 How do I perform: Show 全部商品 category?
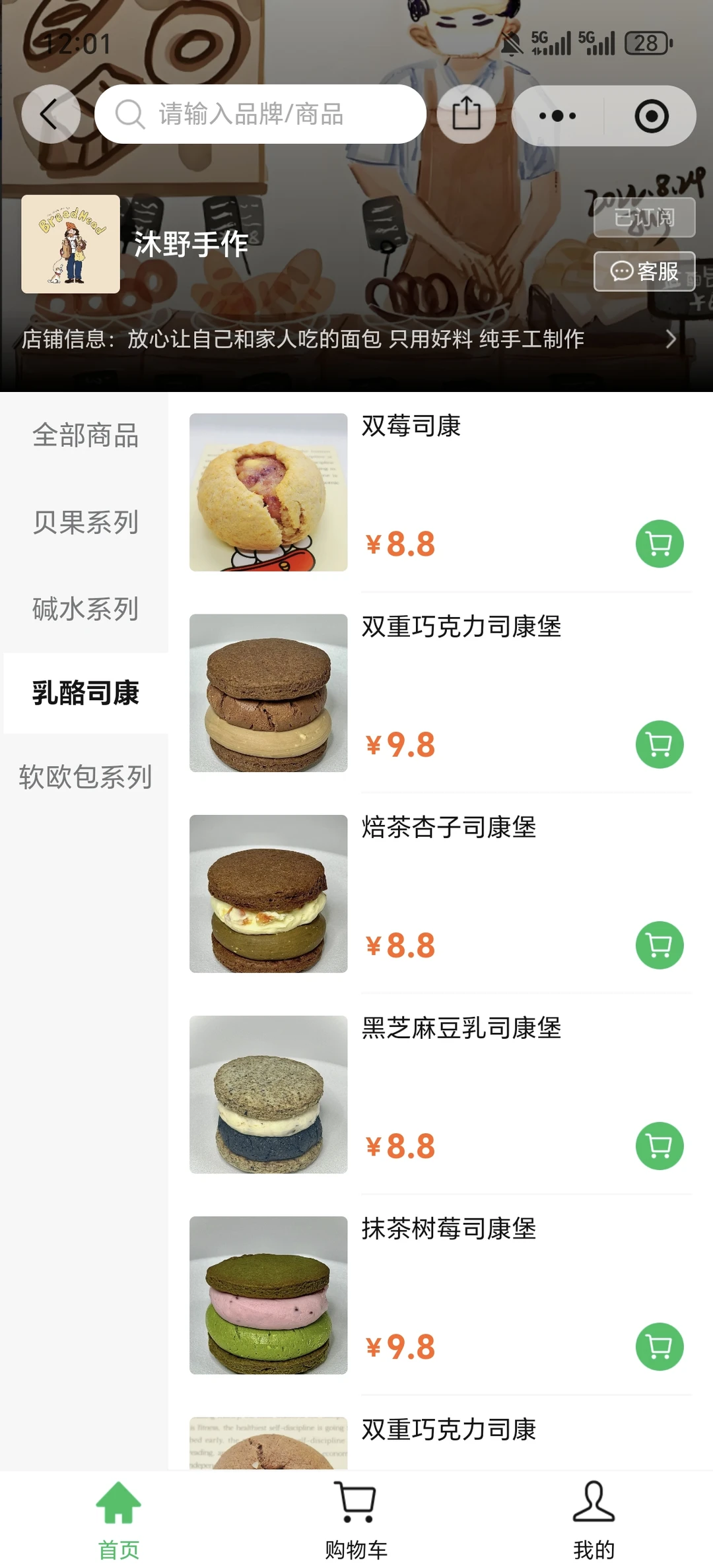[85, 436]
